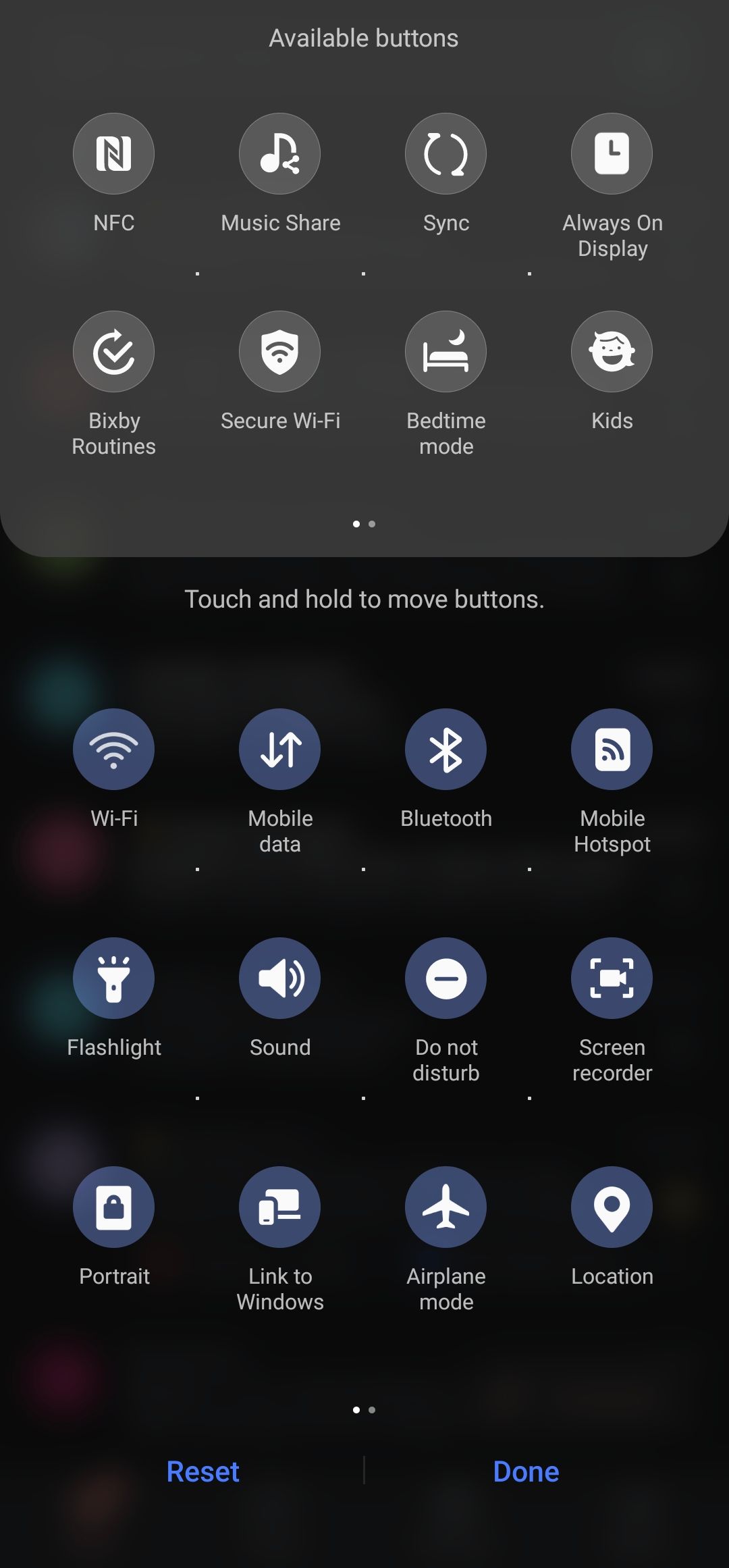Image resolution: width=729 pixels, height=1568 pixels.
Task: Turn on the Flashlight
Action: tap(113, 978)
